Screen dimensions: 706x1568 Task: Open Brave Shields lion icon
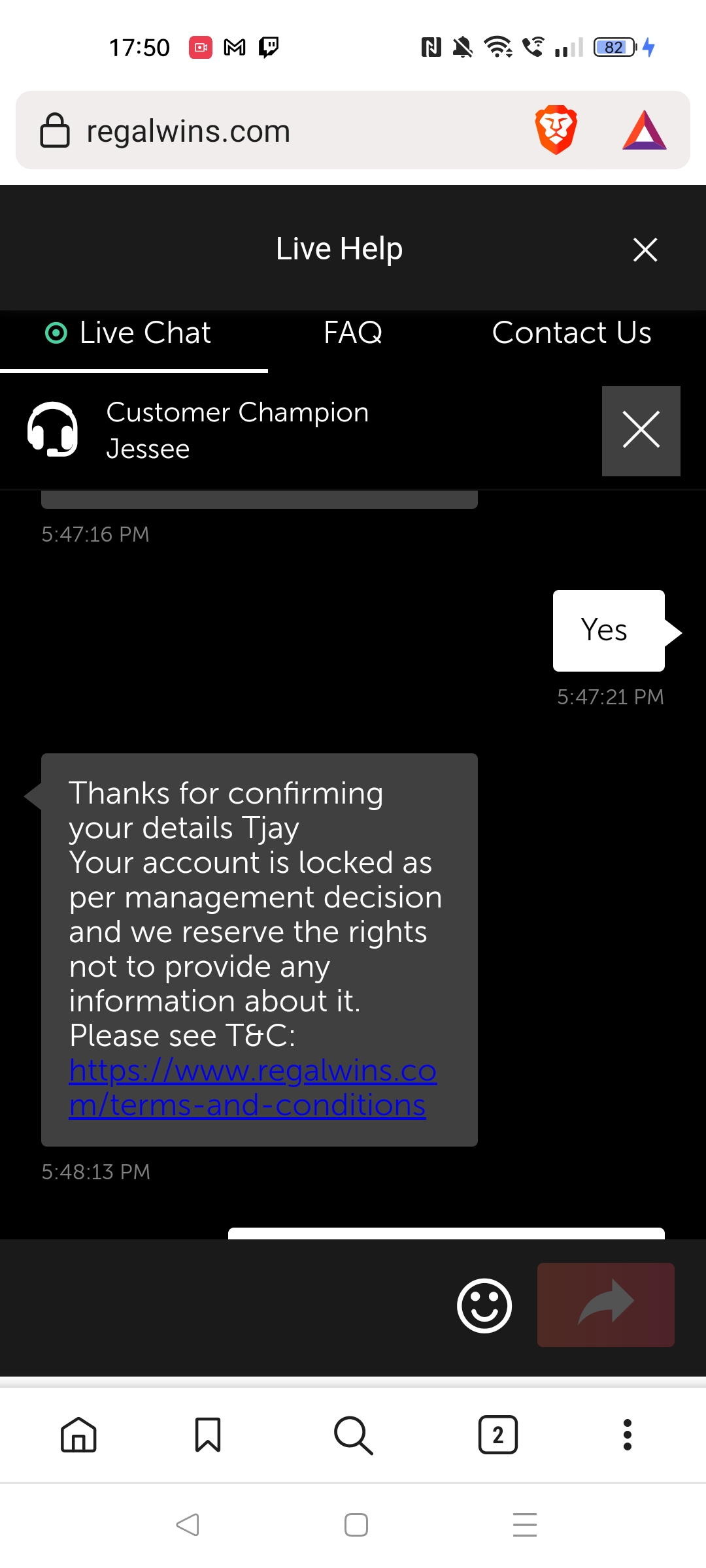556,129
